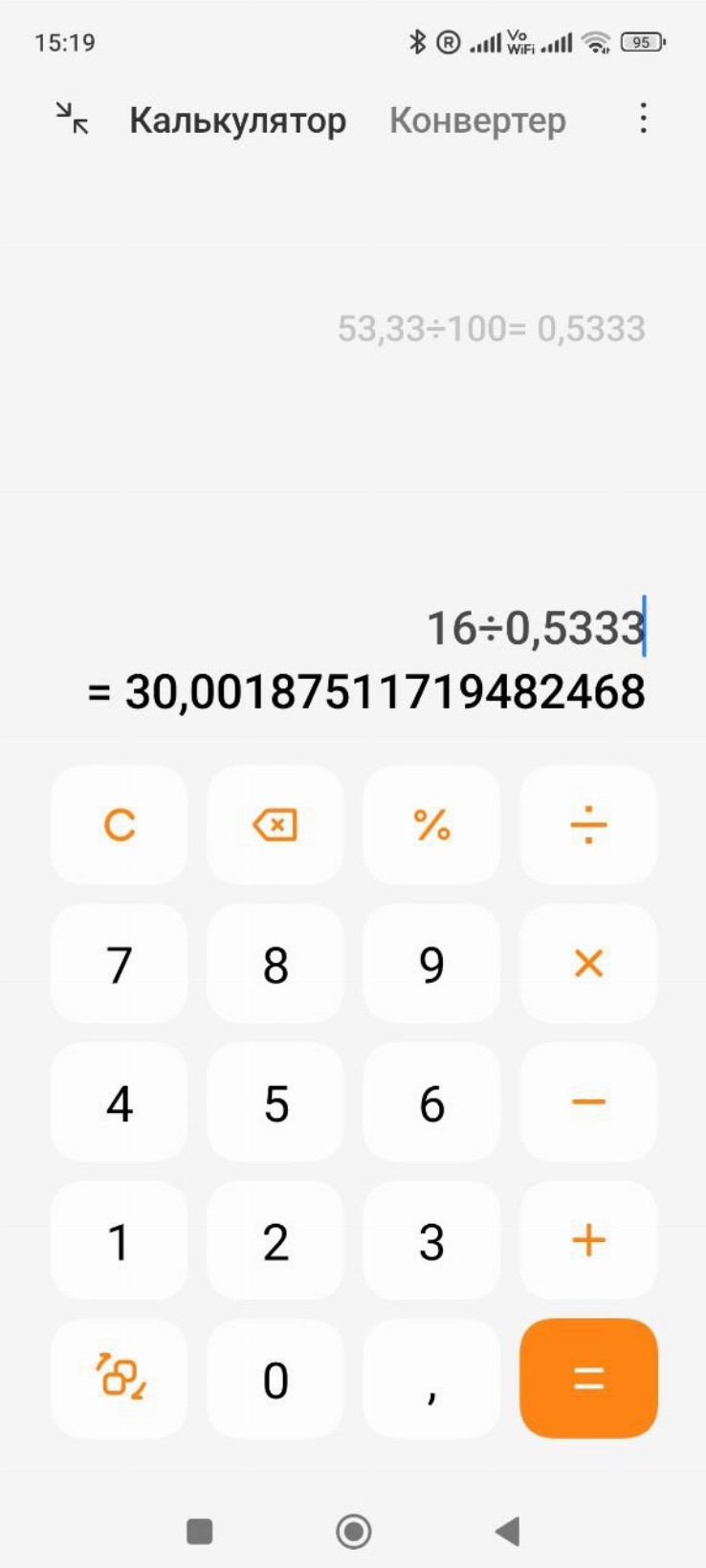
Task: Clear the calculation with the C key
Action: pyautogui.click(x=120, y=824)
